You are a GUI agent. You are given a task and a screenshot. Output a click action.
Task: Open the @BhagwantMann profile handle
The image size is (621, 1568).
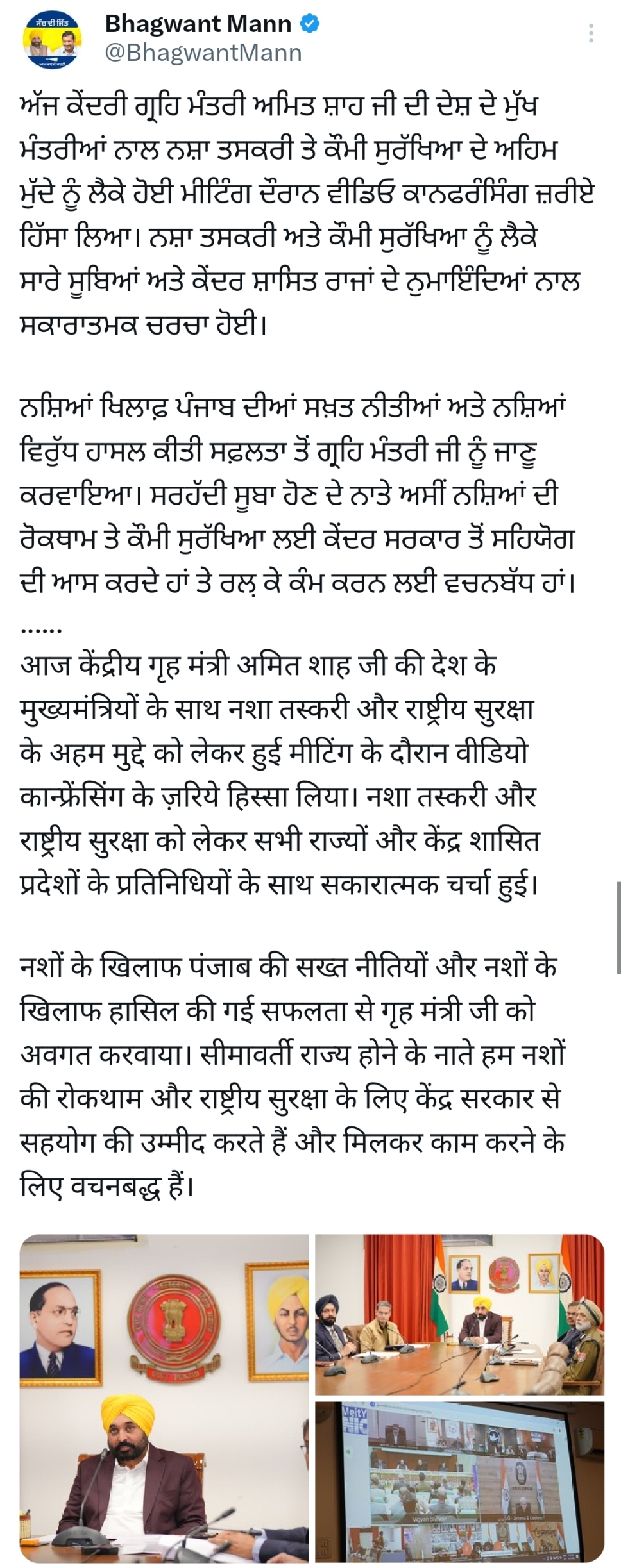[x=203, y=53]
